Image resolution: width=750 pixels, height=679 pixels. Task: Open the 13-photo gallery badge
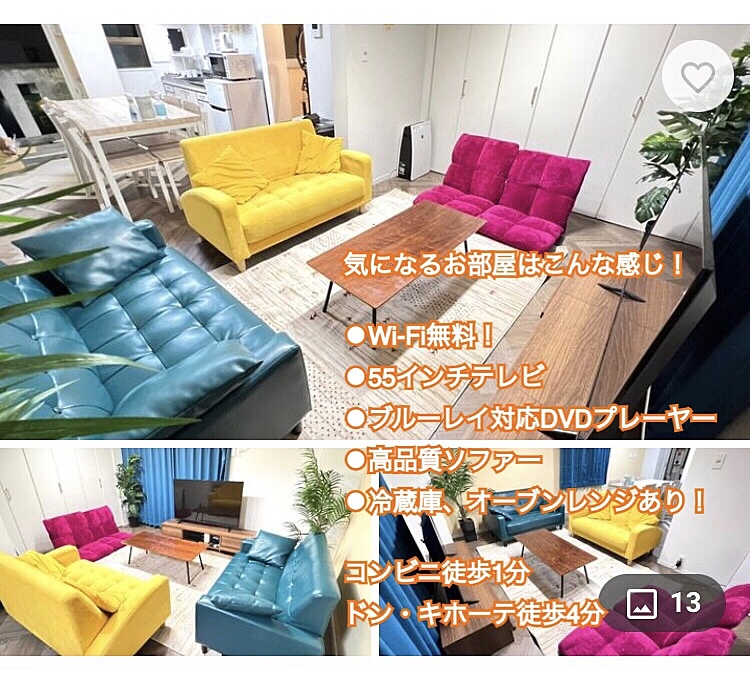pyautogui.click(x=663, y=603)
